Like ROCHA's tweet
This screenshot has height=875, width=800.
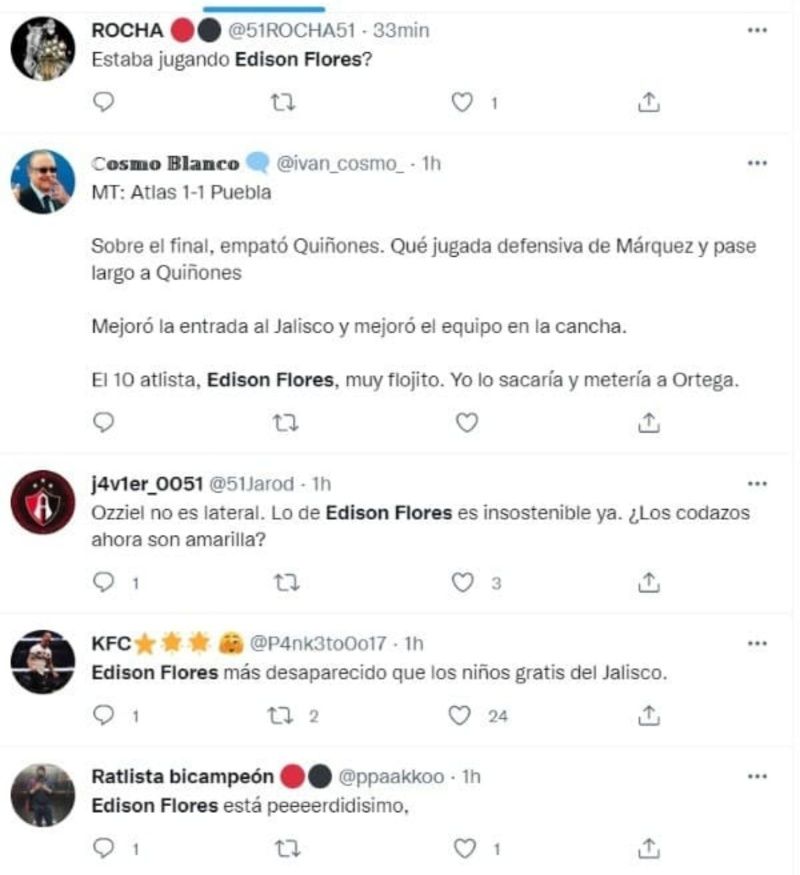(462, 101)
